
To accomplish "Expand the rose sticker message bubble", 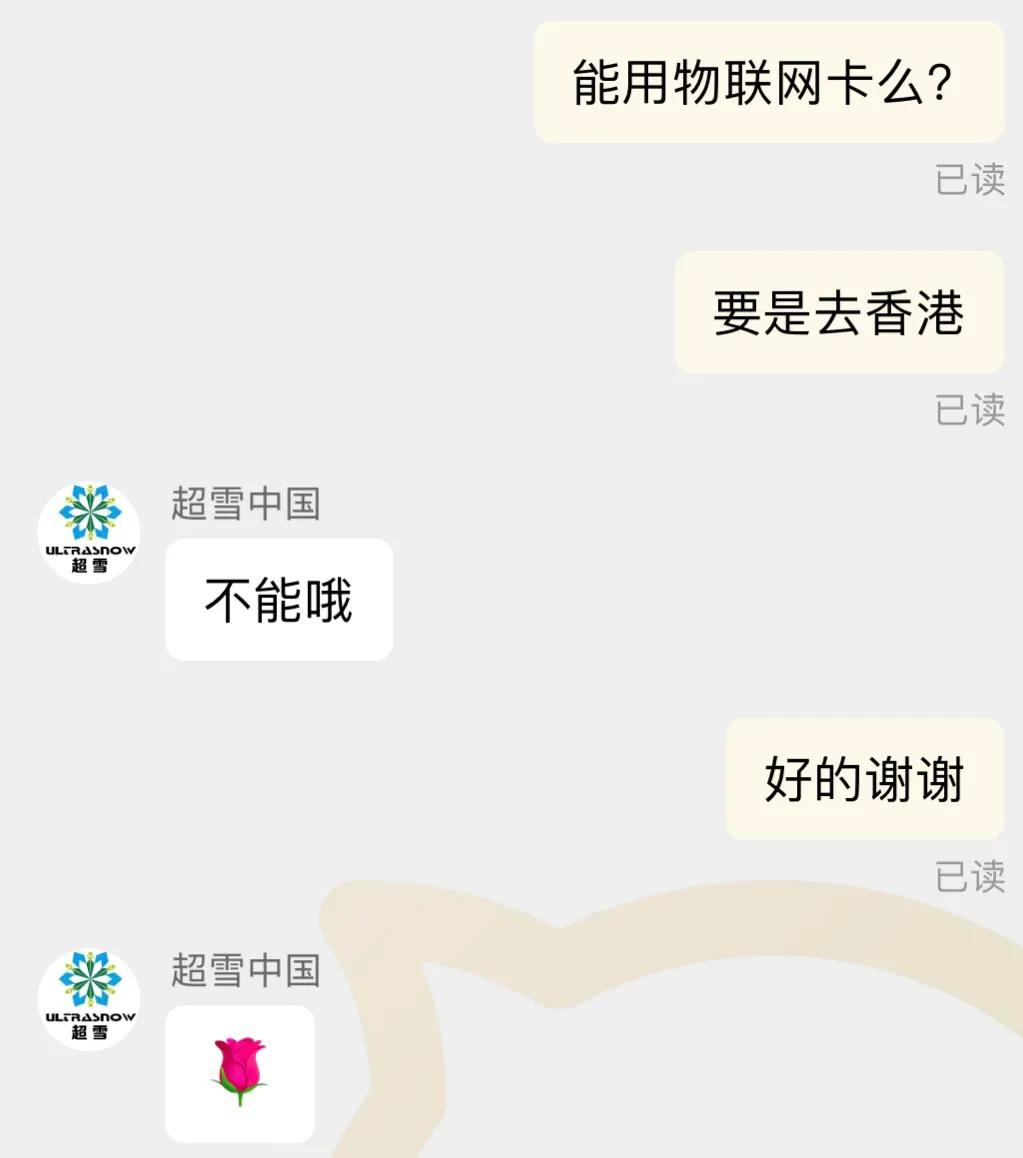I will pos(239,1073).
